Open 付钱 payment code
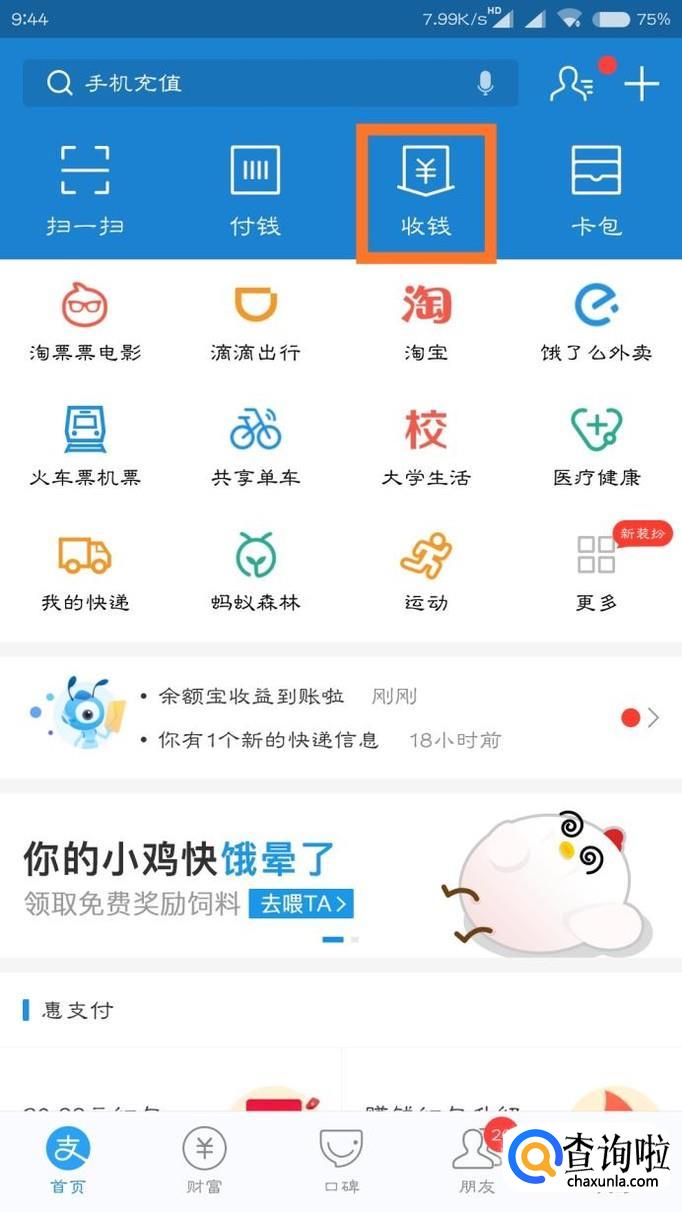 255,190
